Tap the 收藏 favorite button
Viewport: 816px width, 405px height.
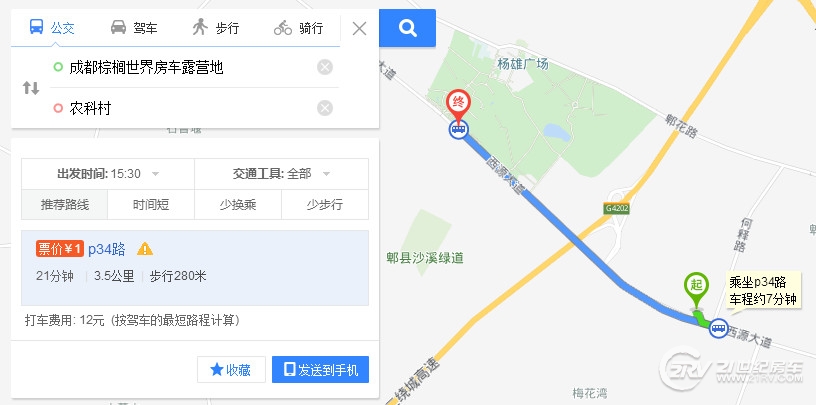coord(231,369)
